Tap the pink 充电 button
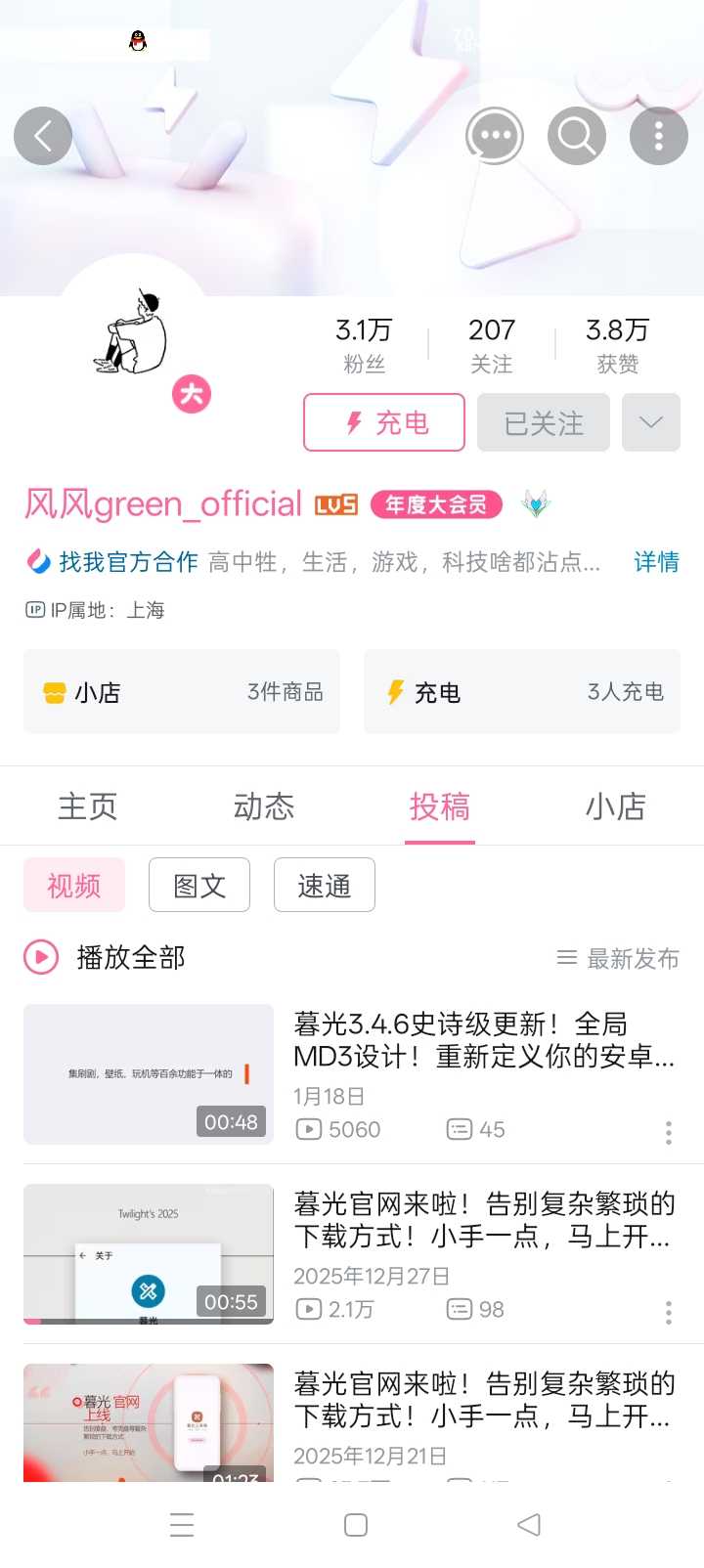The height and width of the screenshot is (1568, 704). pos(384,422)
